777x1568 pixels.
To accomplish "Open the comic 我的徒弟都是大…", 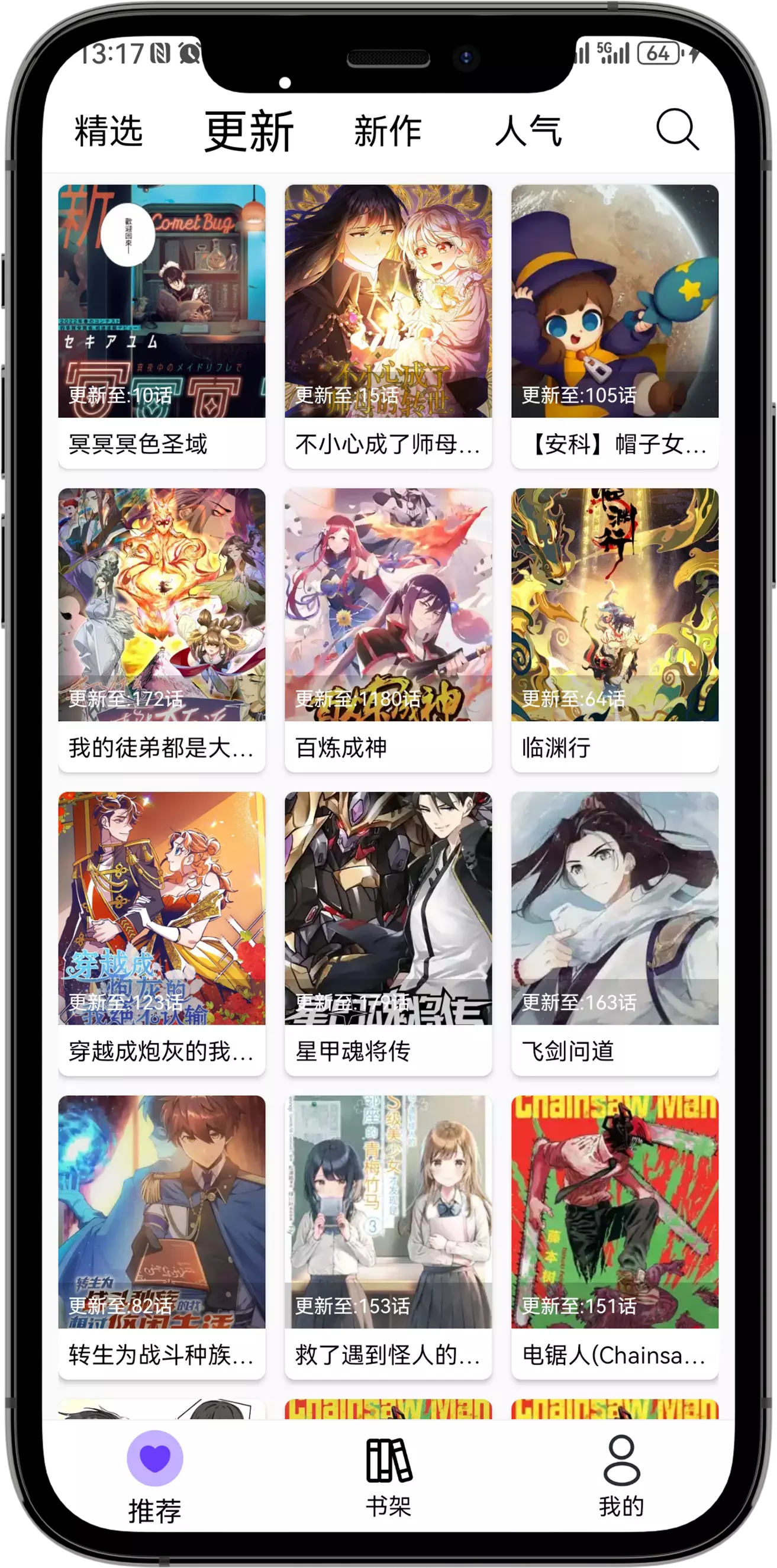I will point(162,630).
